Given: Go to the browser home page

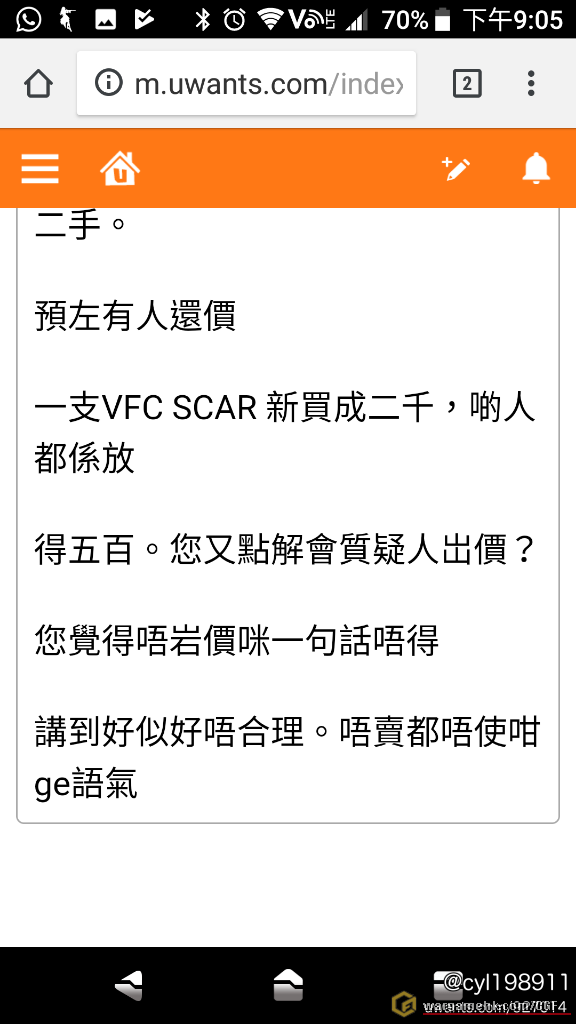Looking at the screenshot, I should [38, 84].
